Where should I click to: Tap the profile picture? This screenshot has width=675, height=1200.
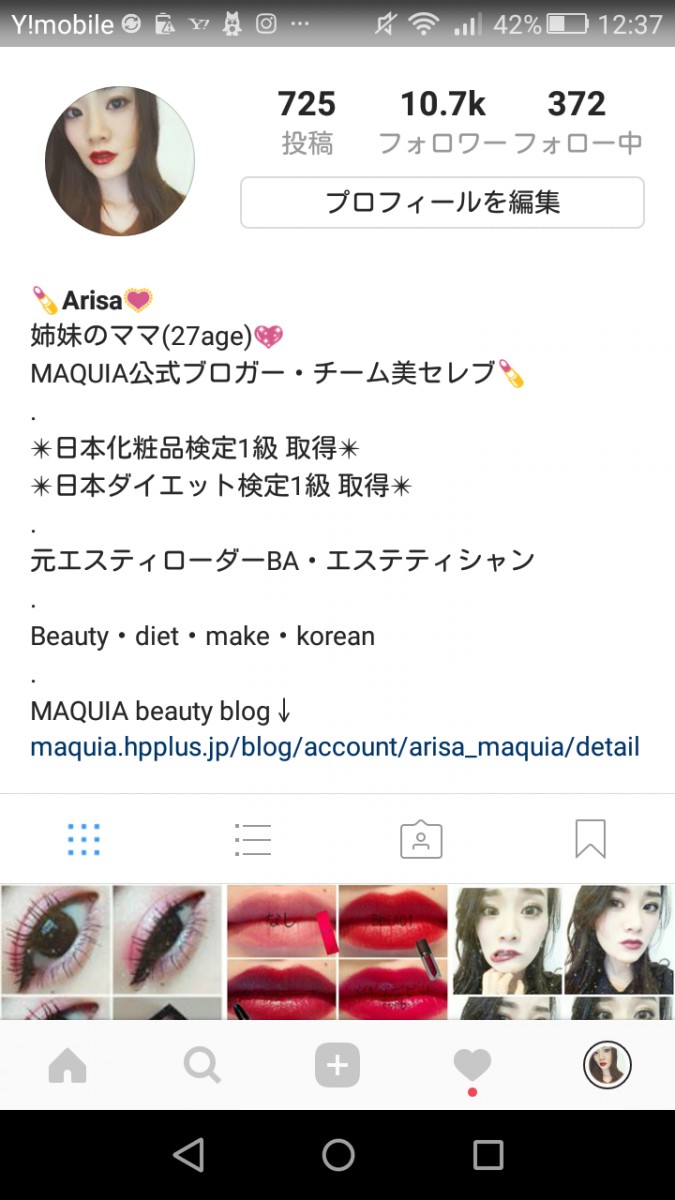coord(120,161)
